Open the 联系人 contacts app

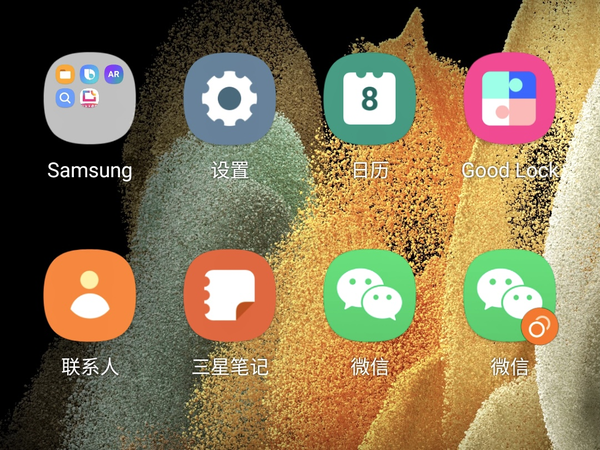tap(89, 295)
